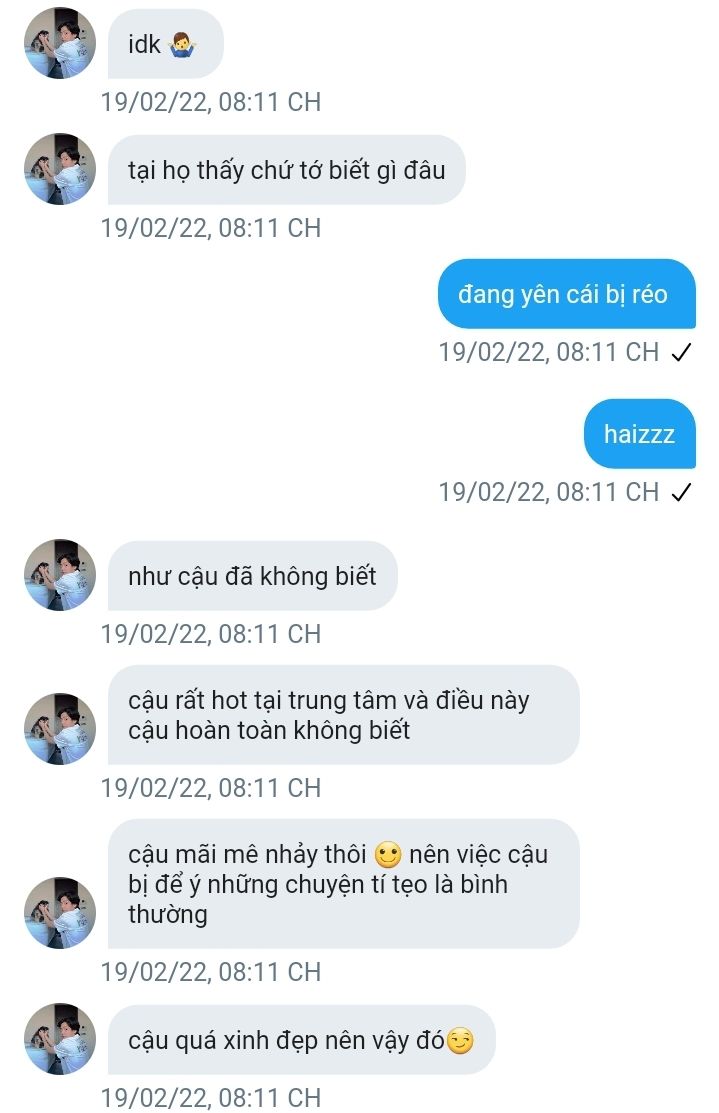Image resolution: width=719 pixels, height=1113 pixels.
Task: Tap avatar beside 'cậu rất hot tại trung tâm'
Action: tap(59, 729)
